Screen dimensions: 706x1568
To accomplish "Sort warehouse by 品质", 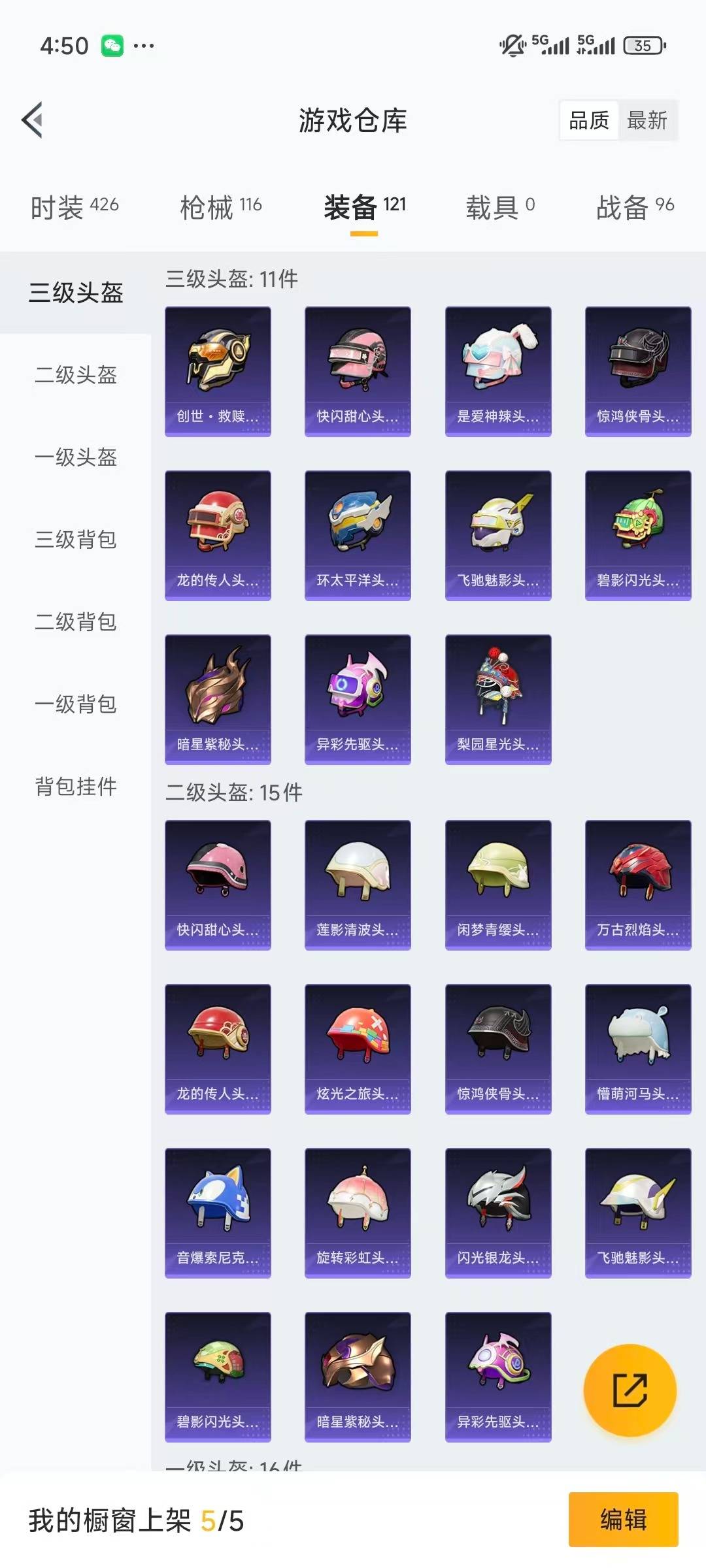I will 589,120.
